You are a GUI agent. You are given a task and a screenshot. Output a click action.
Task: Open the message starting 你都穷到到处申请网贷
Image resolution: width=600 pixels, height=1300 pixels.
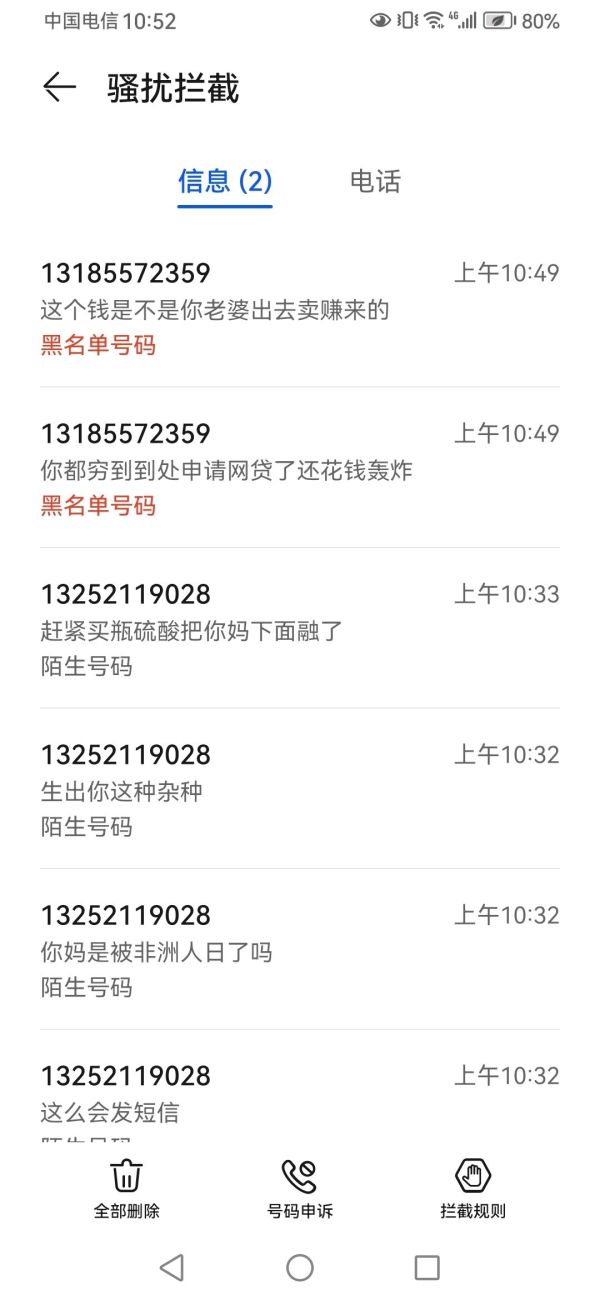pos(298,468)
